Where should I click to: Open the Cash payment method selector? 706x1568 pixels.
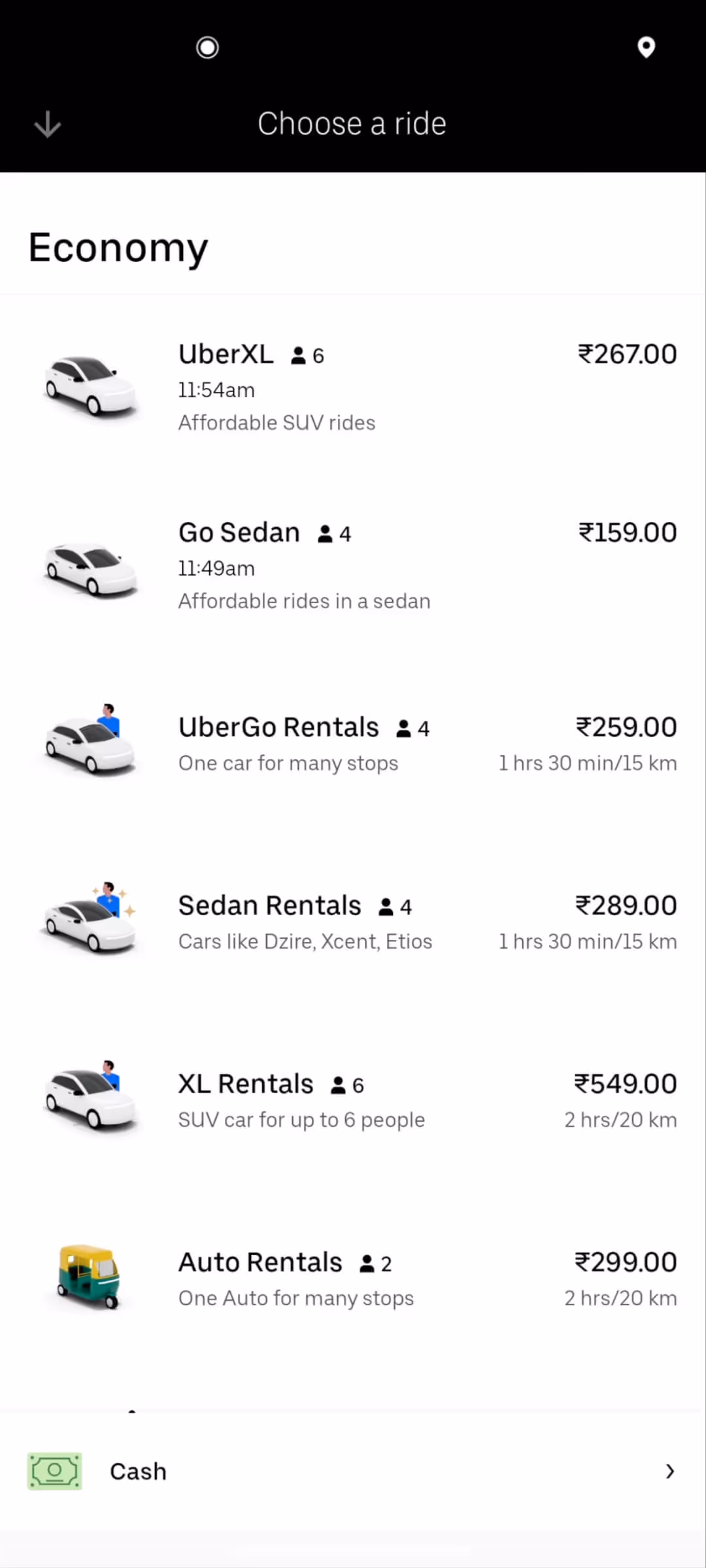353,1471
